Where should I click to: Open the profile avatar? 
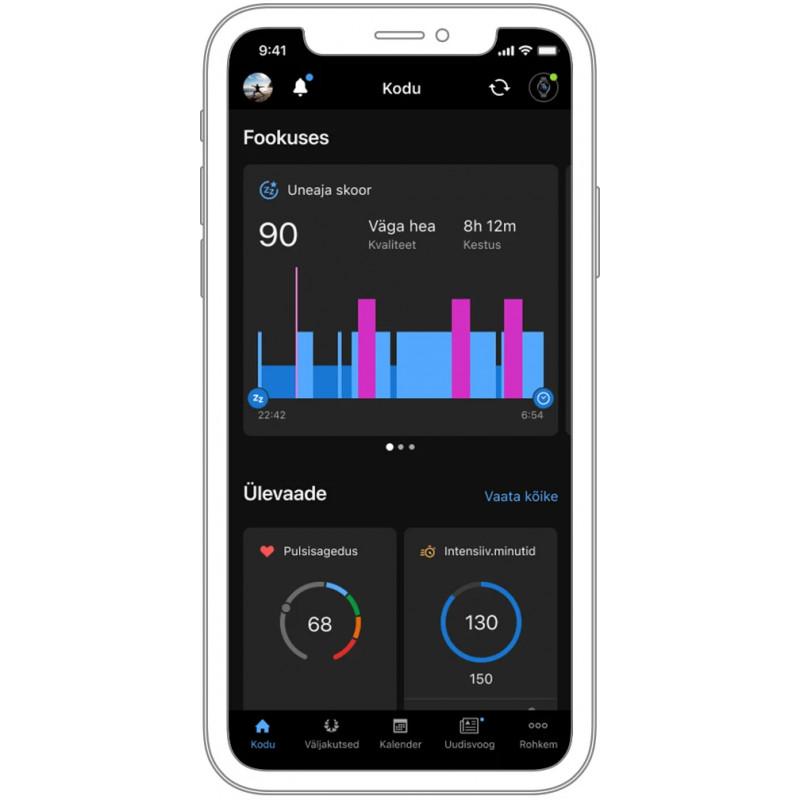pos(258,87)
